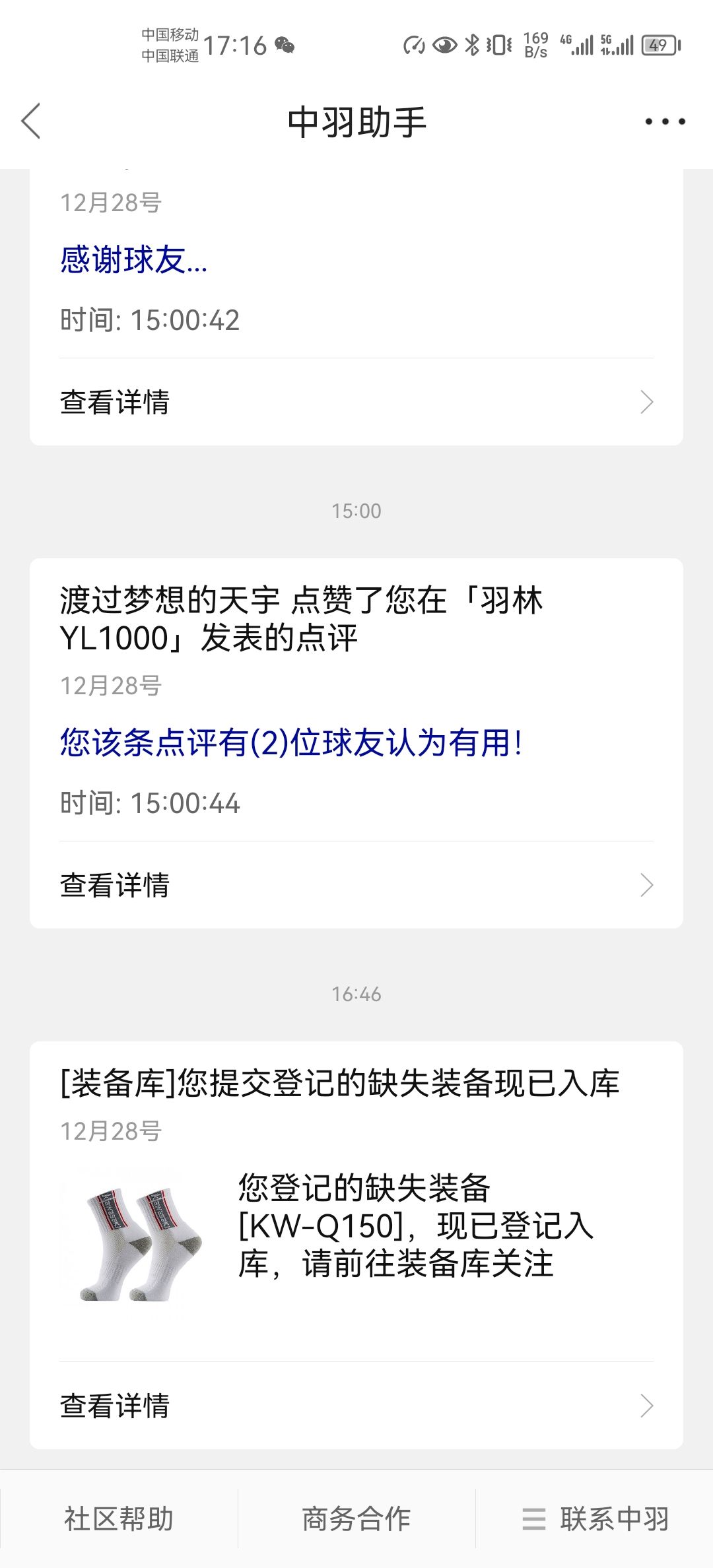The height and width of the screenshot is (1568, 713).
Task: Select the 商务合作 menu item
Action: (x=356, y=1519)
